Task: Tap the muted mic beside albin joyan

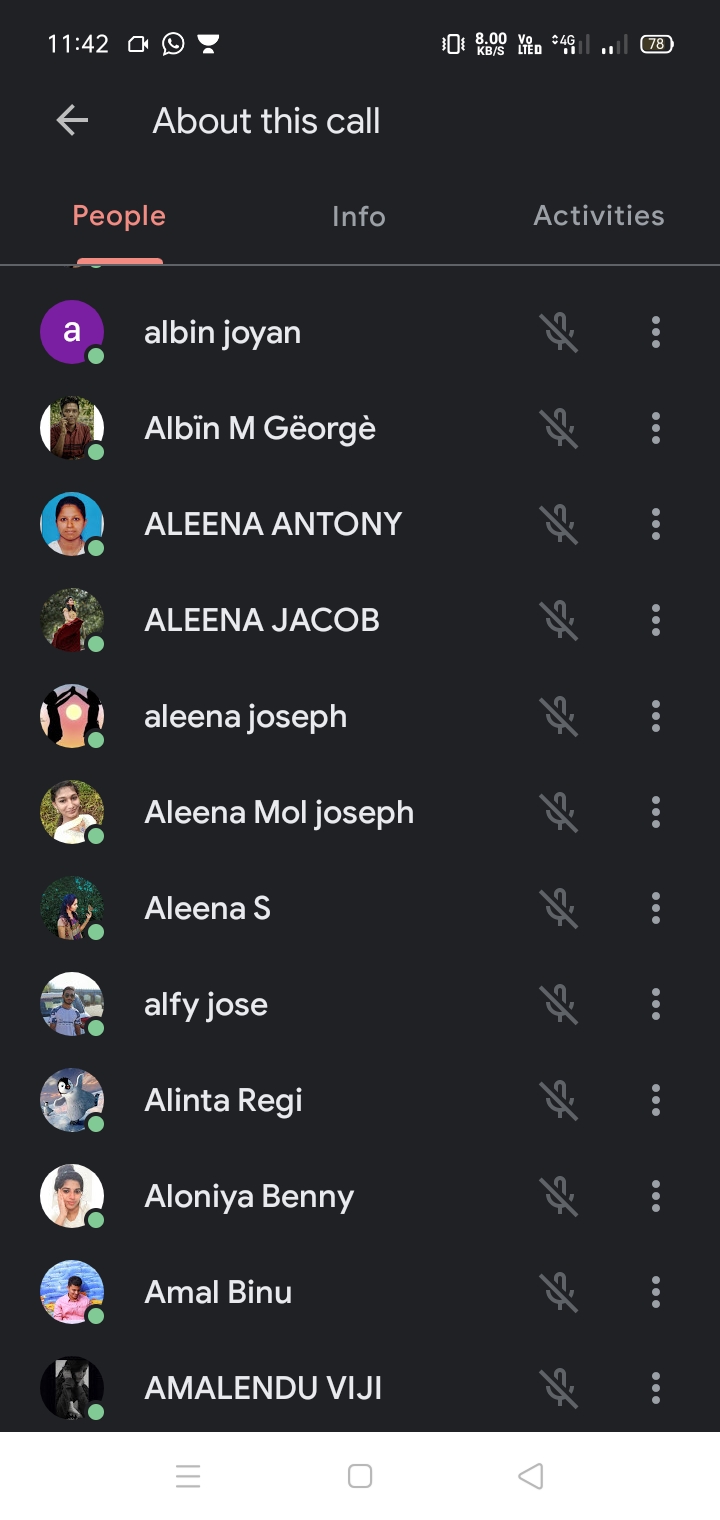Action: 561,332
